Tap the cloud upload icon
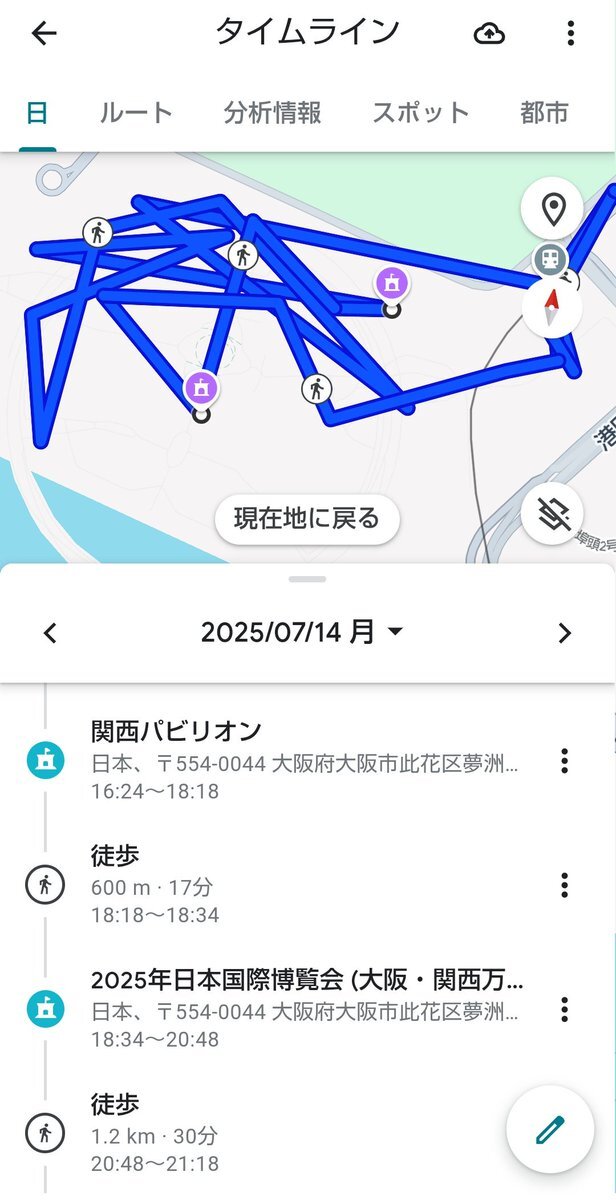 pyautogui.click(x=489, y=34)
